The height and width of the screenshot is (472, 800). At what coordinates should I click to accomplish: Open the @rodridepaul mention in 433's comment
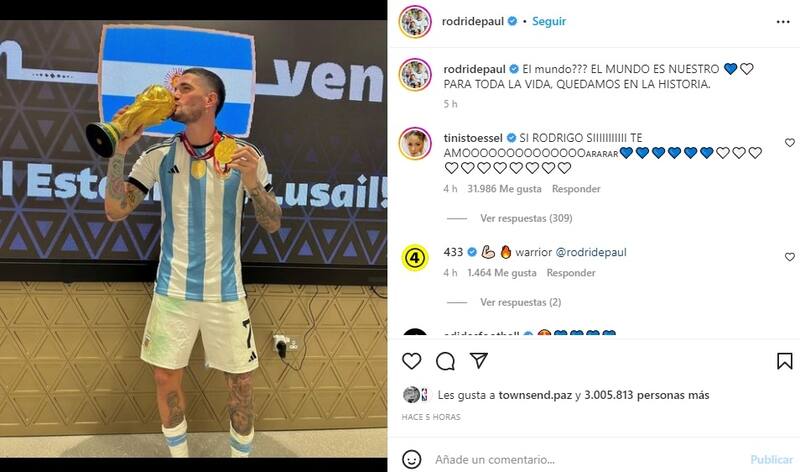[585, 253]
